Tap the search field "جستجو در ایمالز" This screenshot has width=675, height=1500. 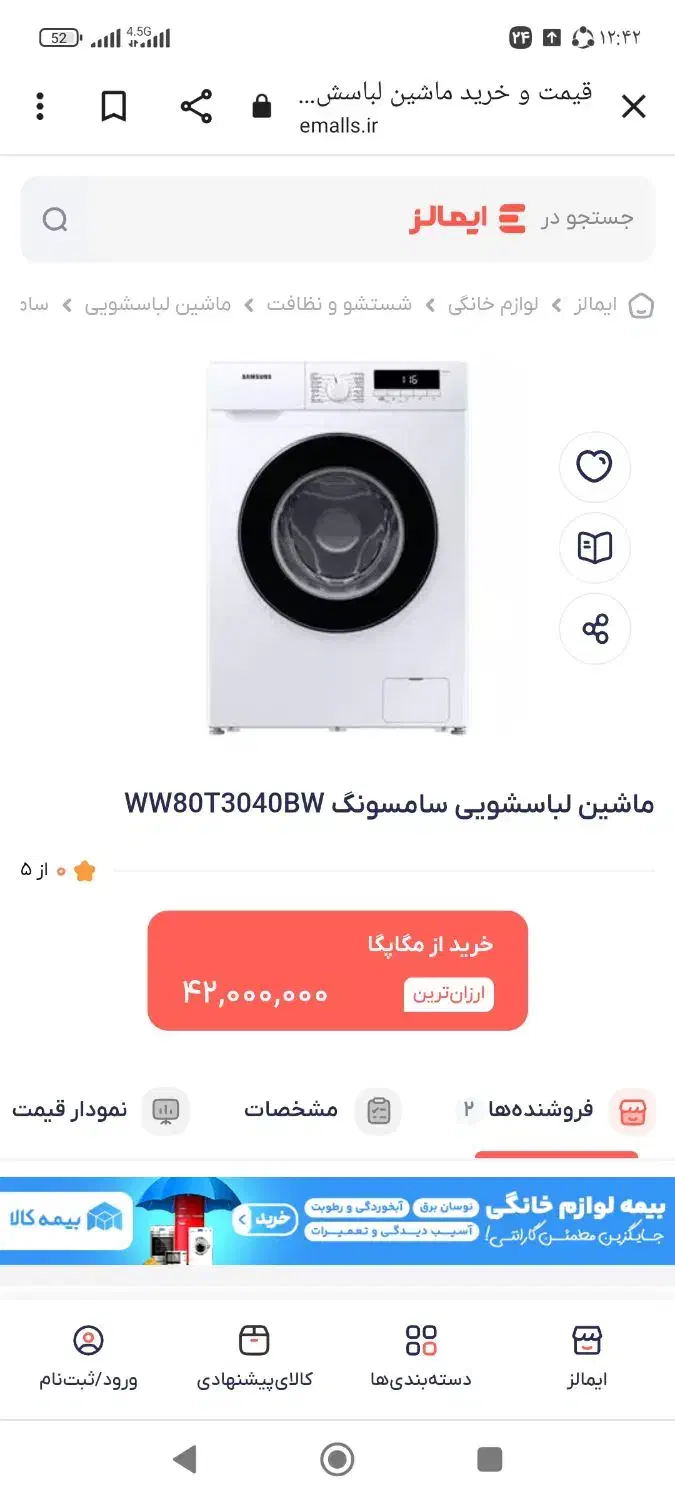[x=338, y=219]
